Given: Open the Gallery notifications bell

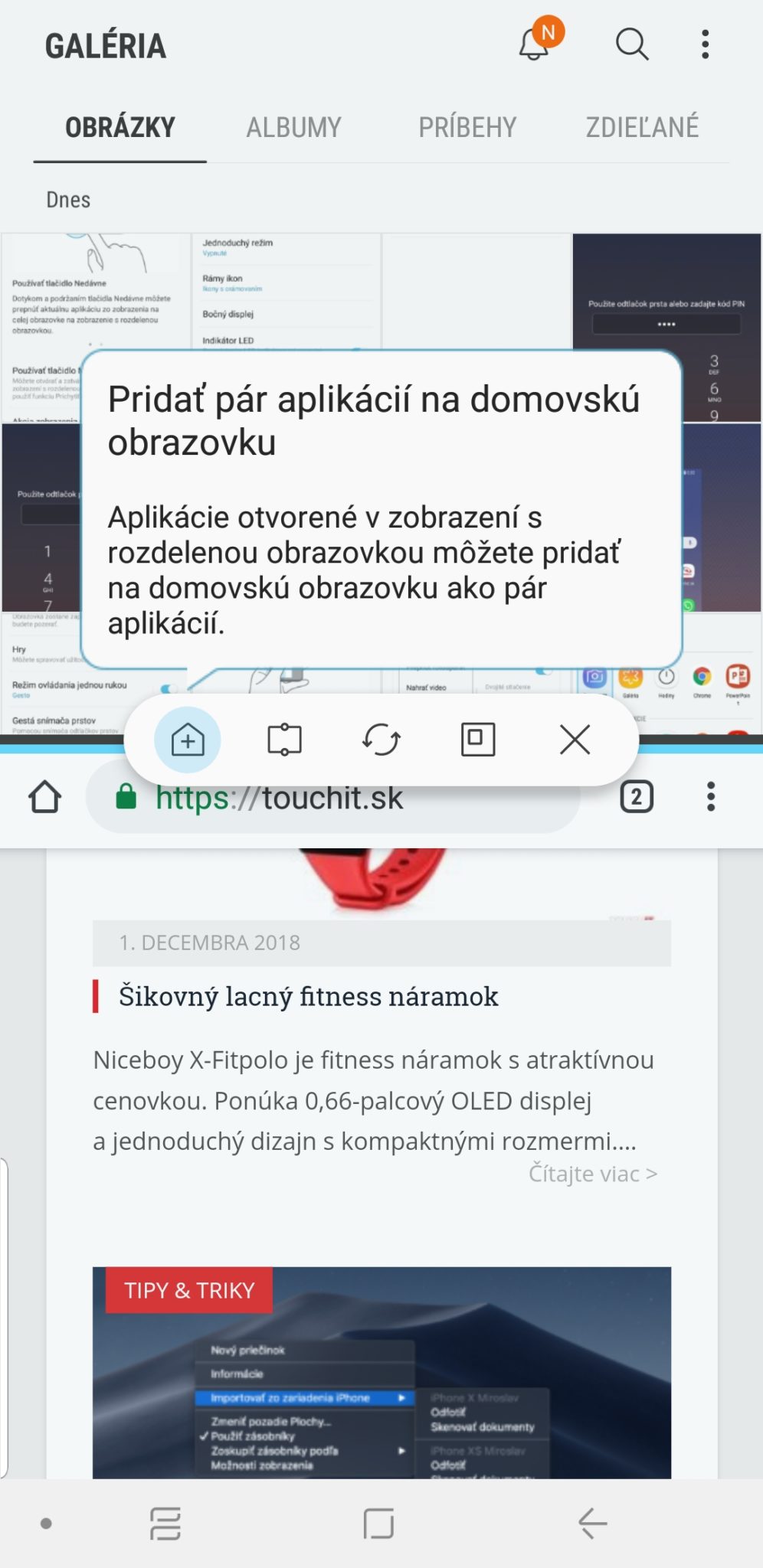Looking at the screenshot, I should coord(535,44).
